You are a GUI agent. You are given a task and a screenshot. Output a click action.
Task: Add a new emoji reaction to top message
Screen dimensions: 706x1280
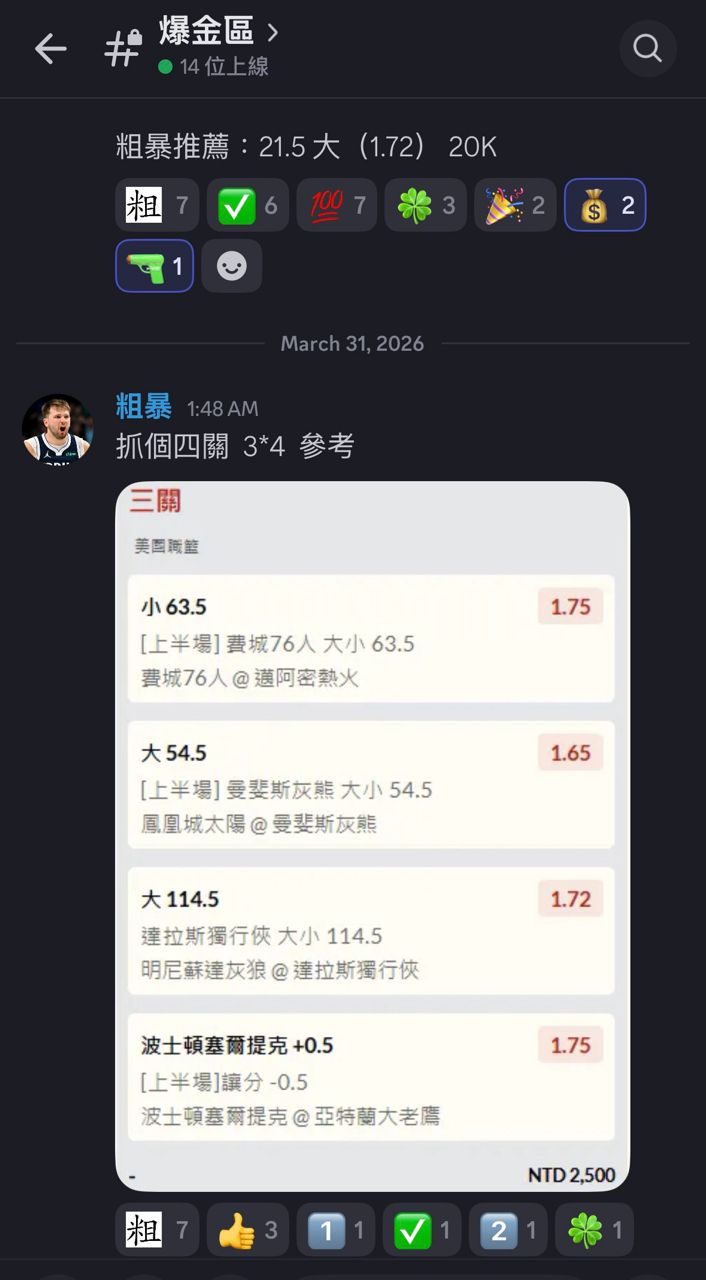(x=232, y=266)
